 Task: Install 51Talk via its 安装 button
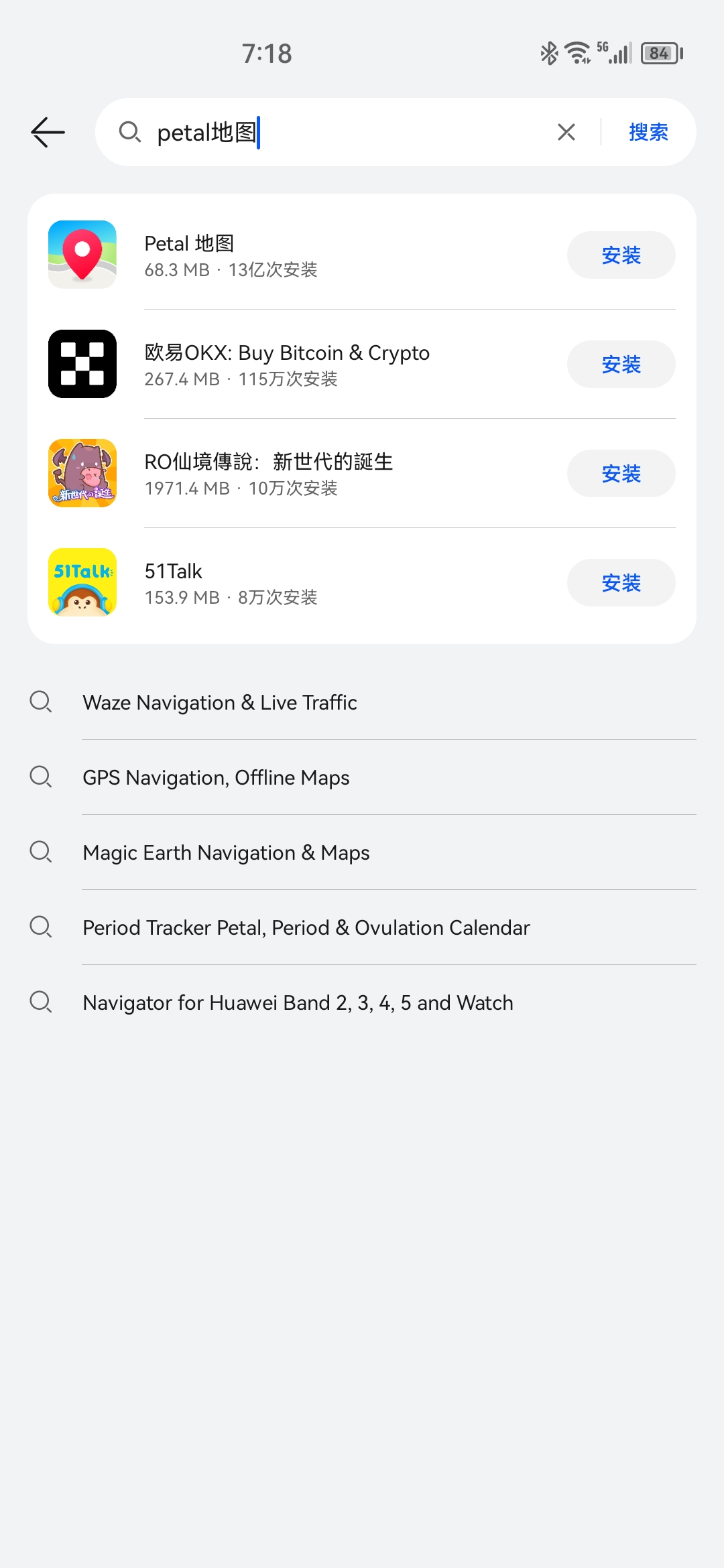tap(621, 582)
